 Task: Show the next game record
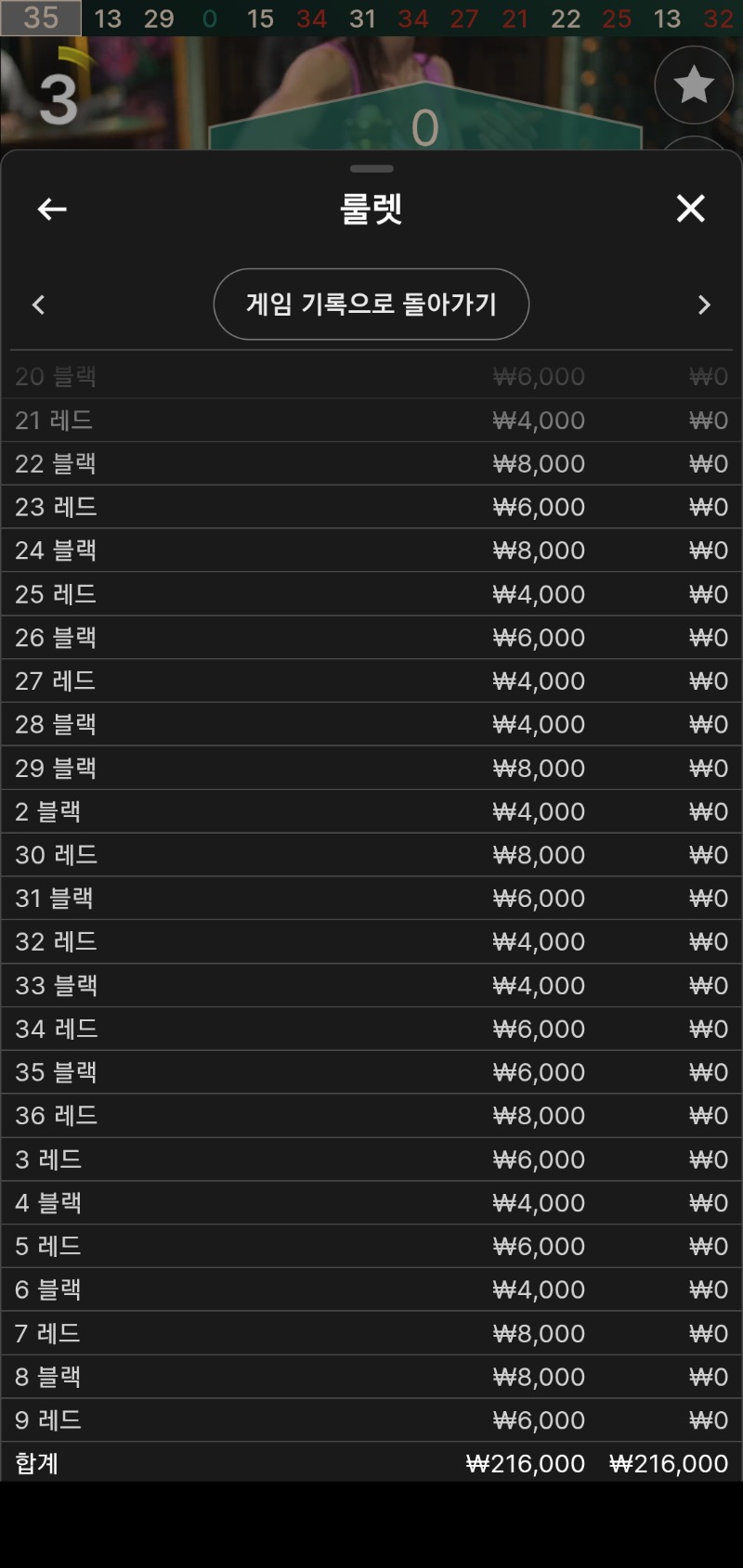[703, 305]
